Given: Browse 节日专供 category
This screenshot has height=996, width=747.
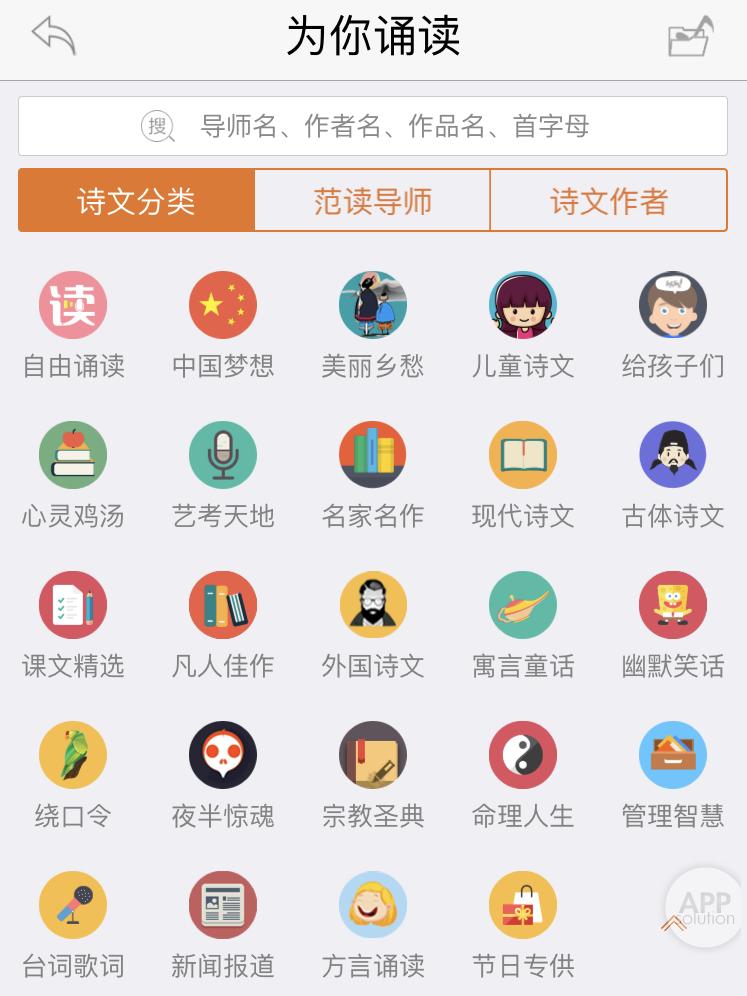Looking at the screenshot, I should [x=523, y=906].
